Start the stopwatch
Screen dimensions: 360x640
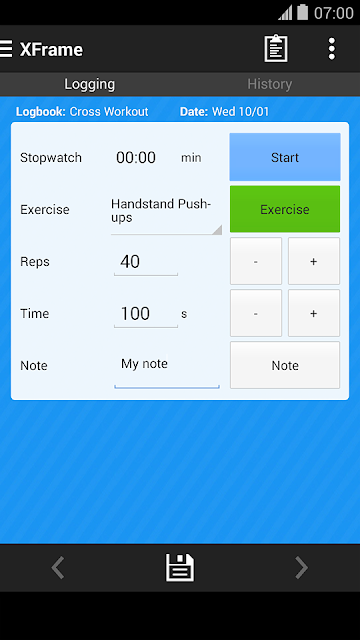click(285, 157)
